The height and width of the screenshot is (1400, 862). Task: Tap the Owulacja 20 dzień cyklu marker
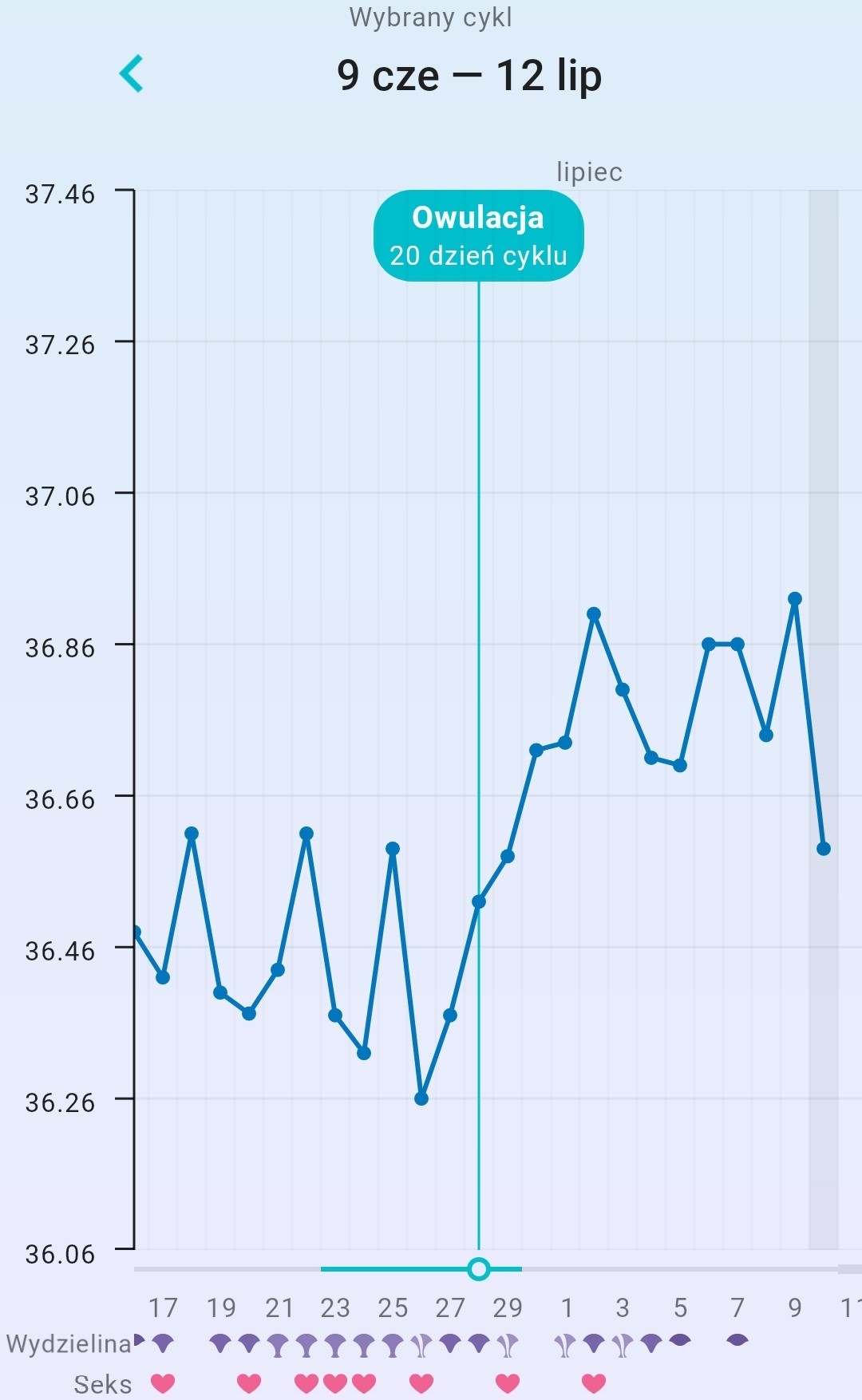[x=478, y=236]
